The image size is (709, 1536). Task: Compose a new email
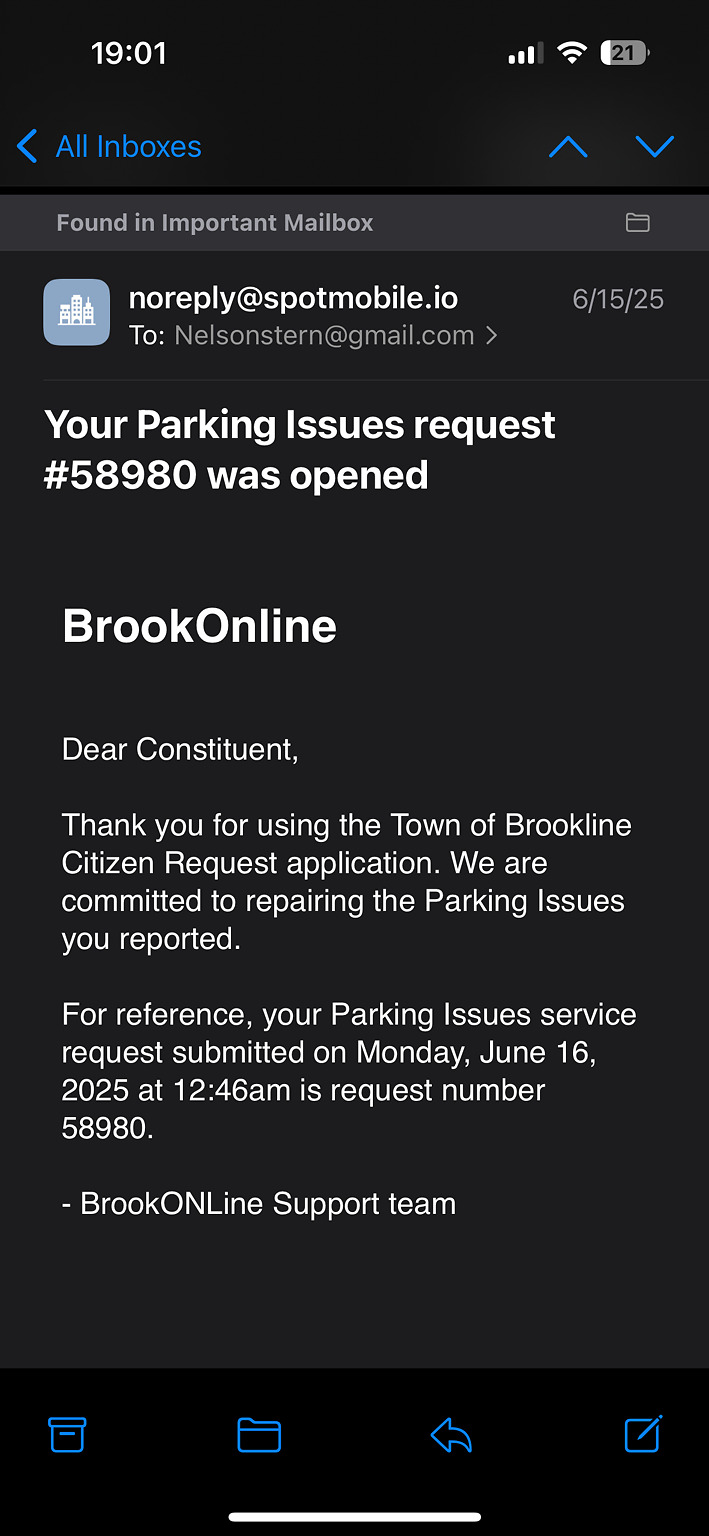pos(643,1434)
